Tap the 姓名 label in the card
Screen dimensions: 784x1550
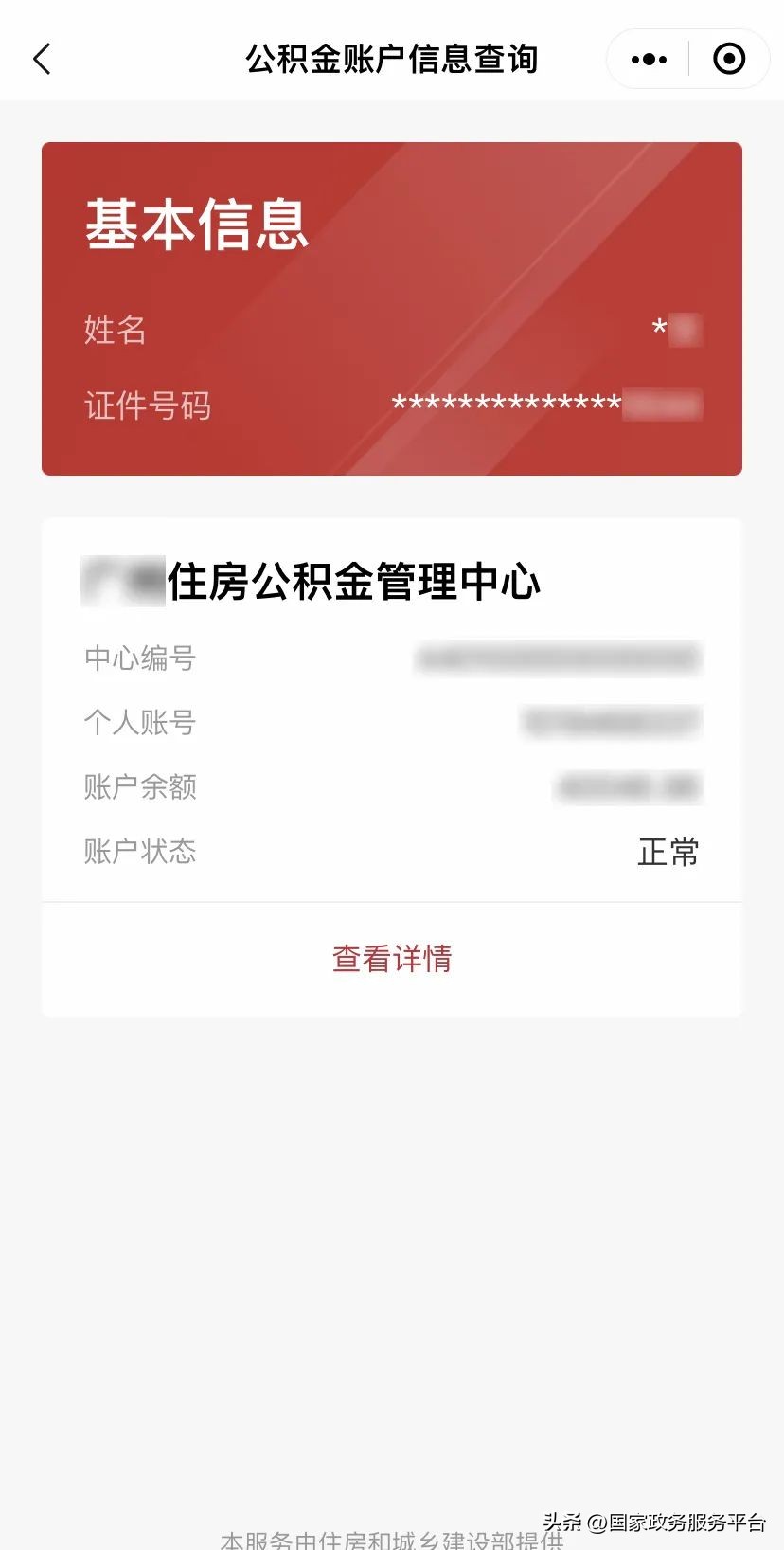click(115, 331)
